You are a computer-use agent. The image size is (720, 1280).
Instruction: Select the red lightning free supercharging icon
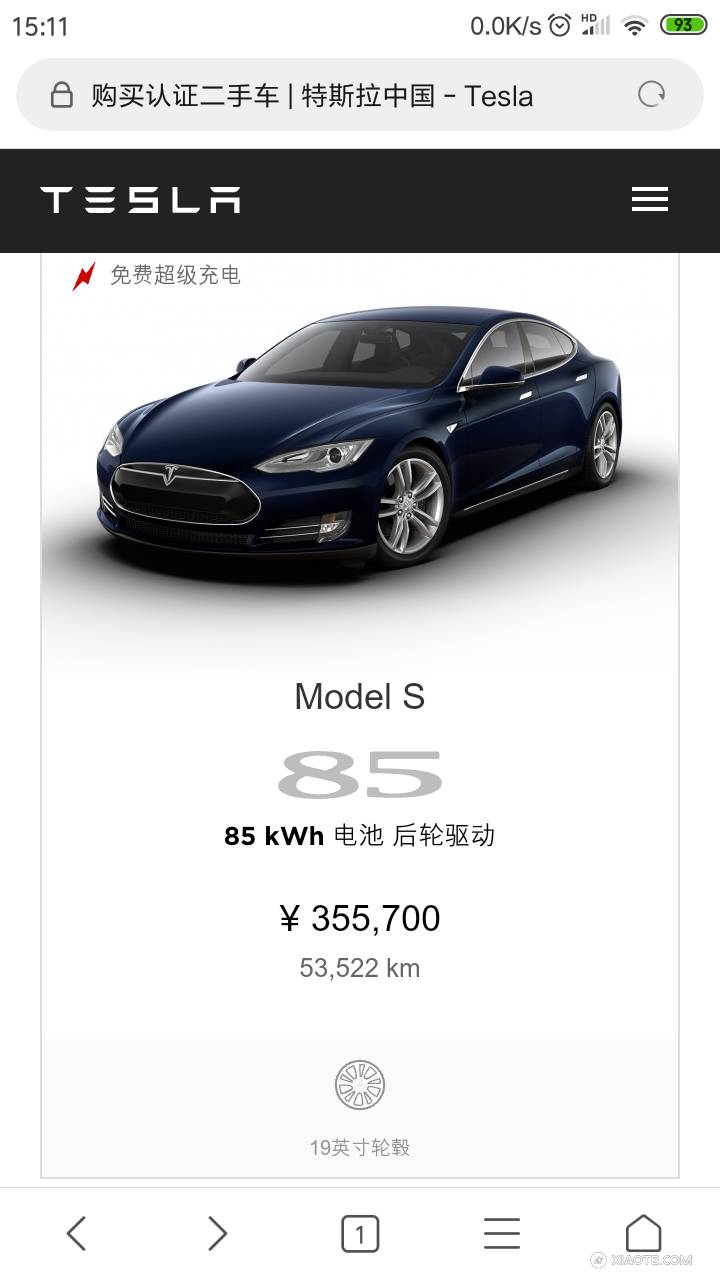tap(84, 274)
